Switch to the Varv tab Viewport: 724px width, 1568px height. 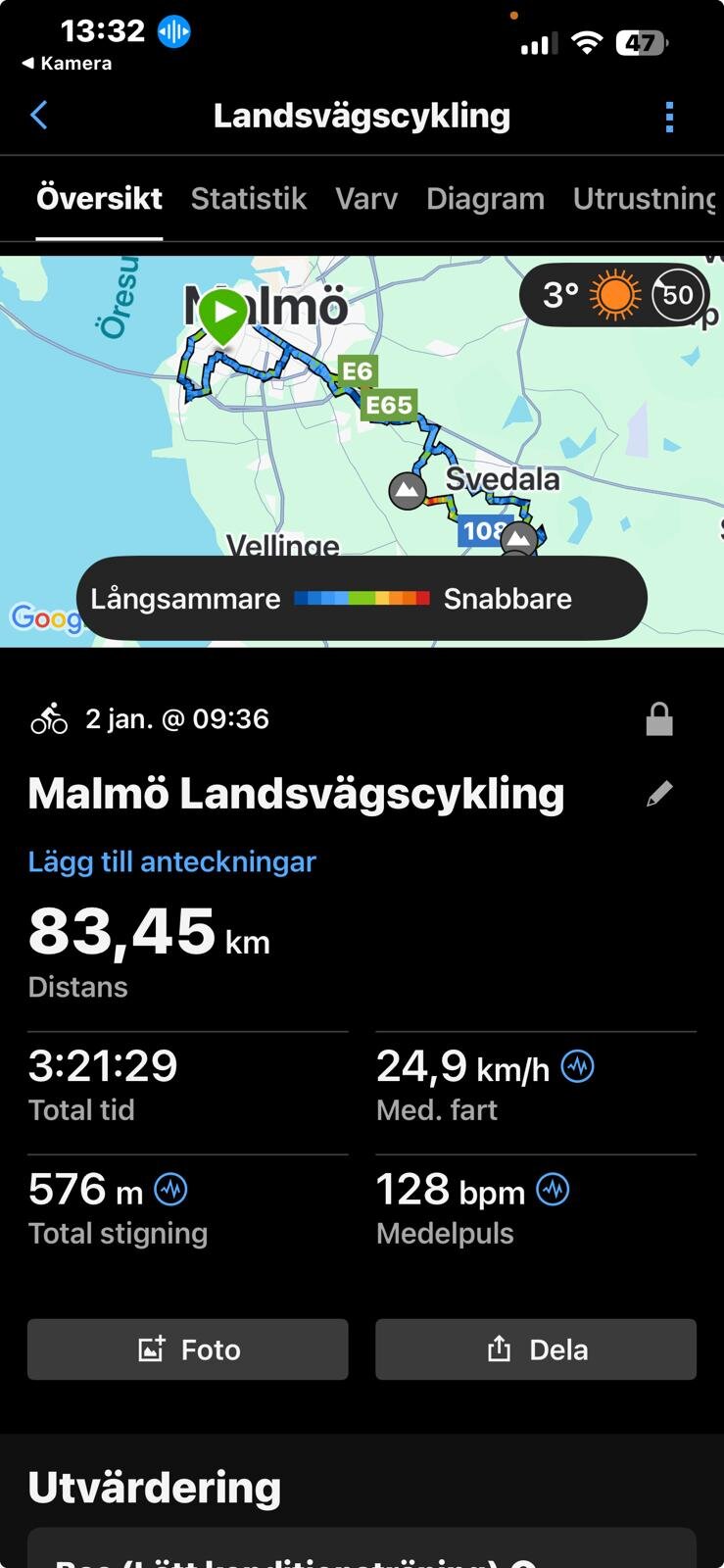click(x=366, y=199)
